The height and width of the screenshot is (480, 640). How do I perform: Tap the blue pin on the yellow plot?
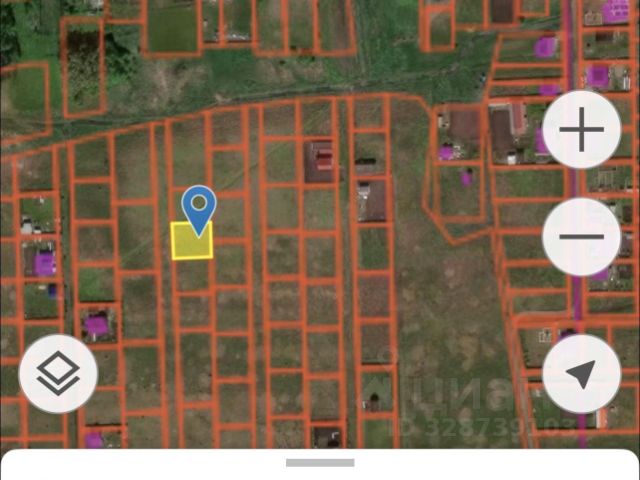pos(199,209)
